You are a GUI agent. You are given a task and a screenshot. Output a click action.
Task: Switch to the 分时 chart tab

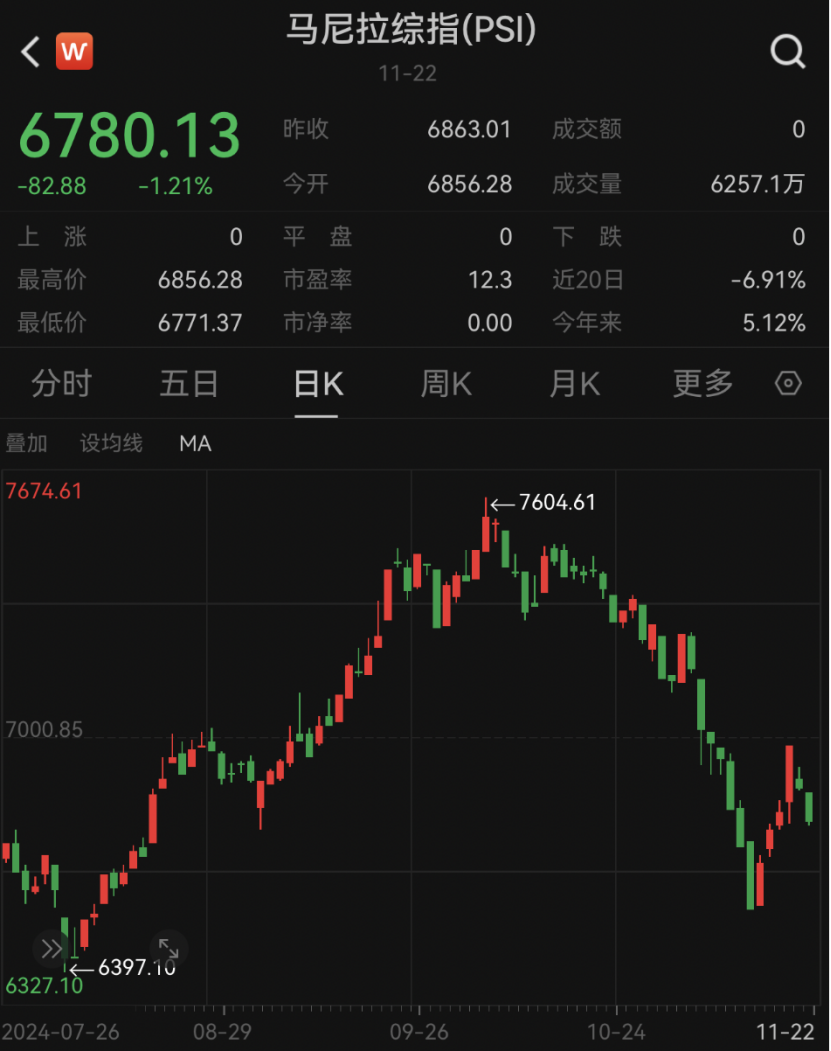pos(61,384)
